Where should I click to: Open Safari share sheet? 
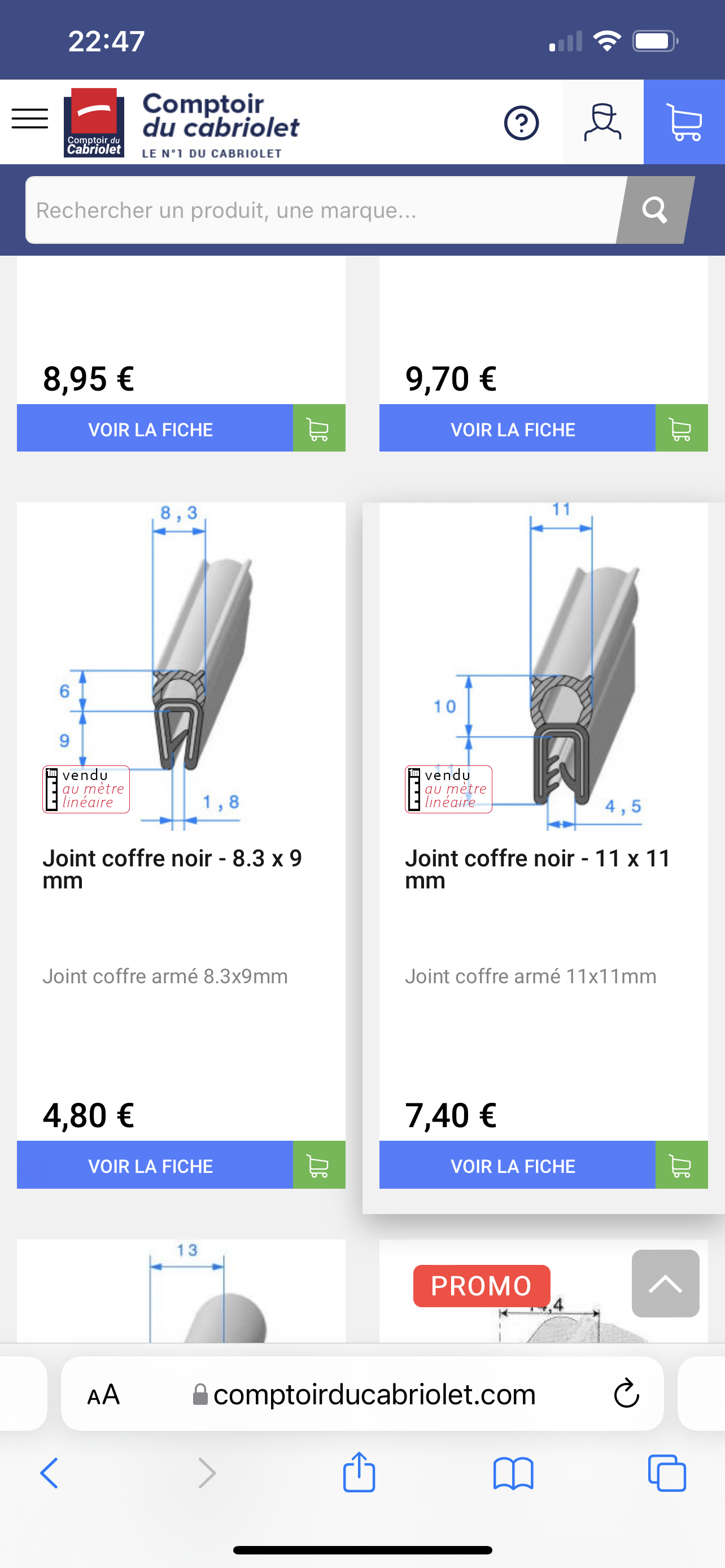tap(359, 1473)
